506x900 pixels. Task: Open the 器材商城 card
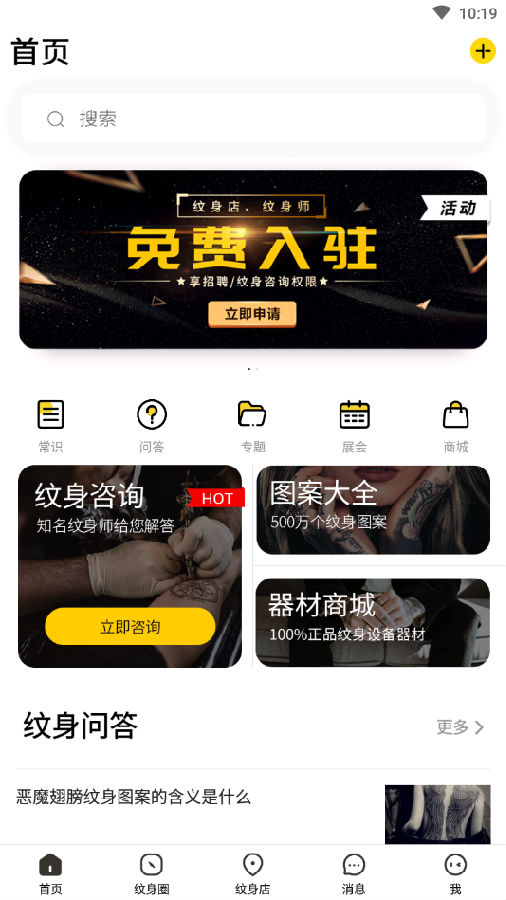pyautogui.click(x=373, y=623)
